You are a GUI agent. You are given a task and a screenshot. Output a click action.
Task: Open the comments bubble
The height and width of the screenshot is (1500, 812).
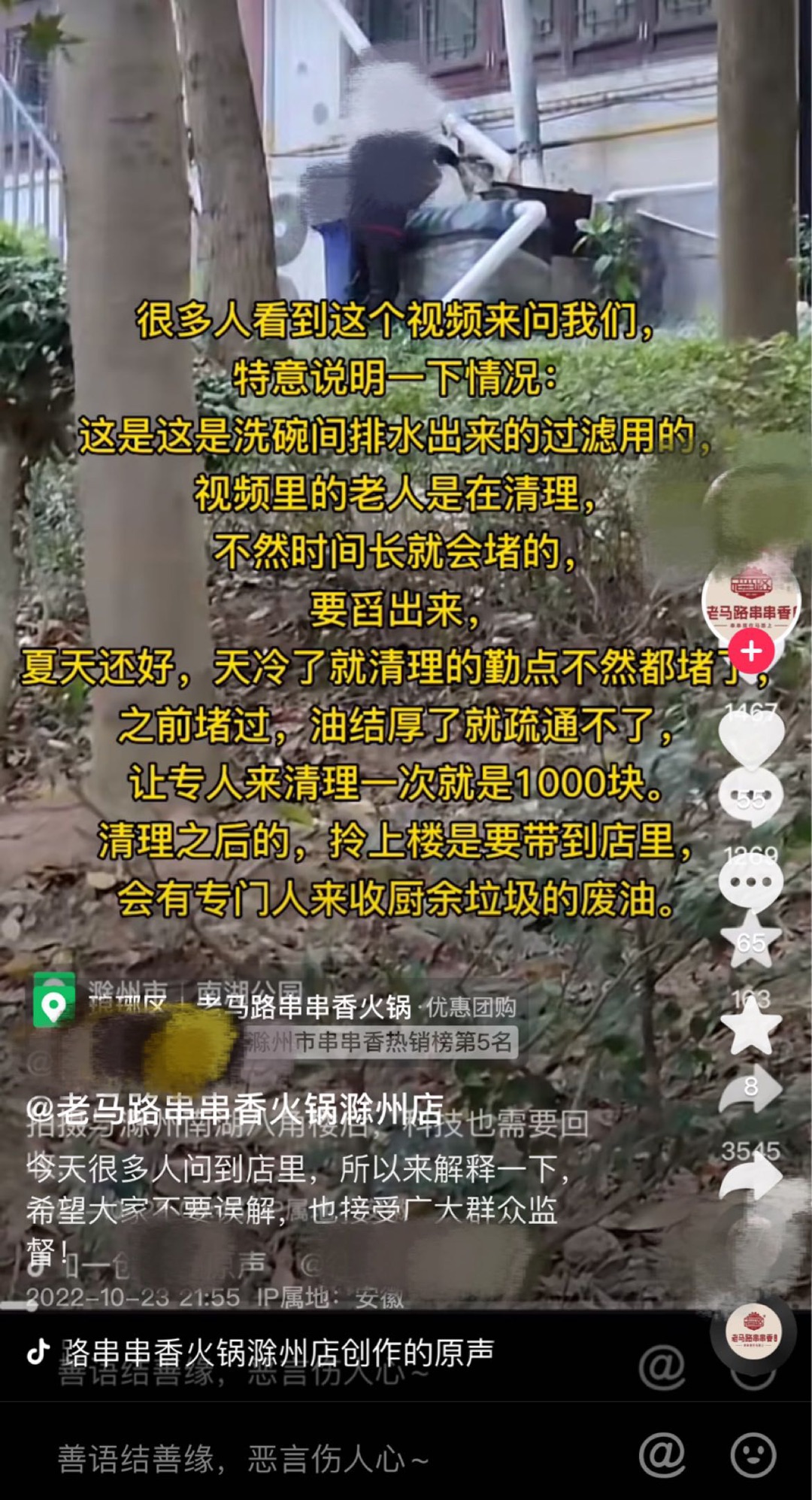(750, 882)
